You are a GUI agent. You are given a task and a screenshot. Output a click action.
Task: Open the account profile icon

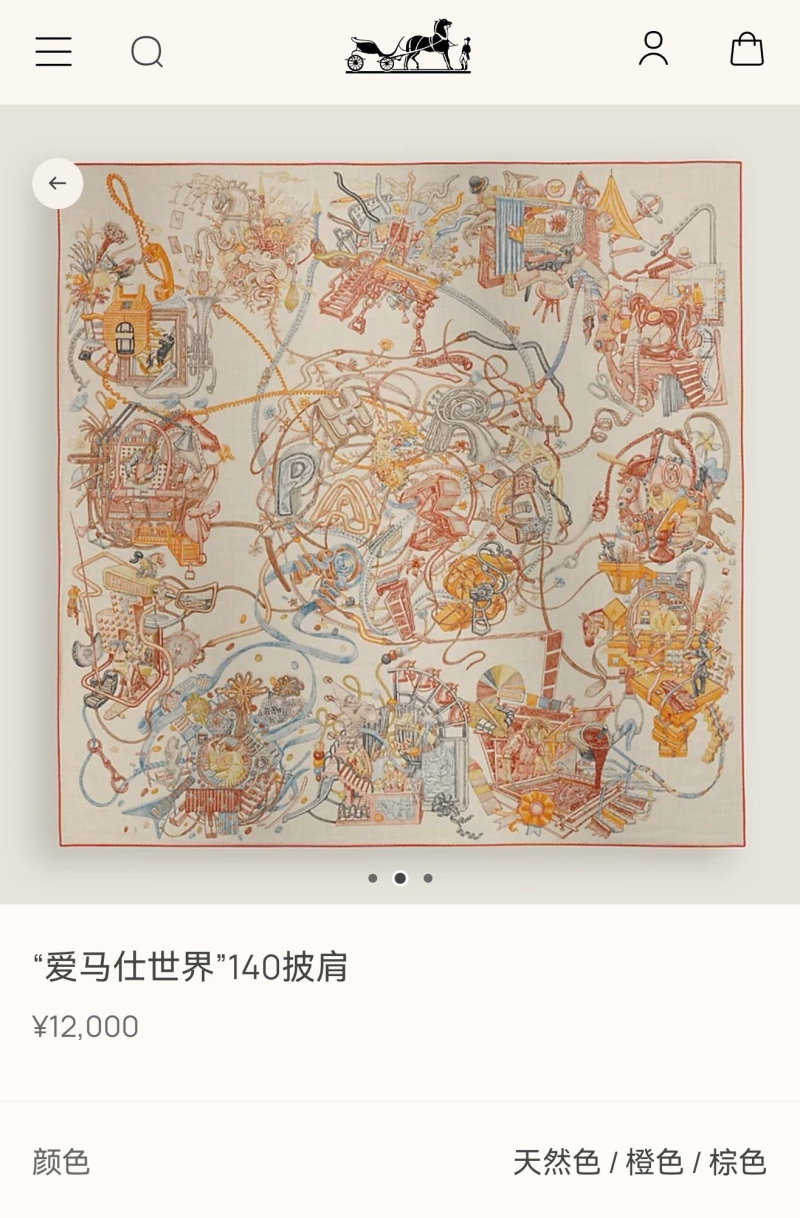point(653,49)
